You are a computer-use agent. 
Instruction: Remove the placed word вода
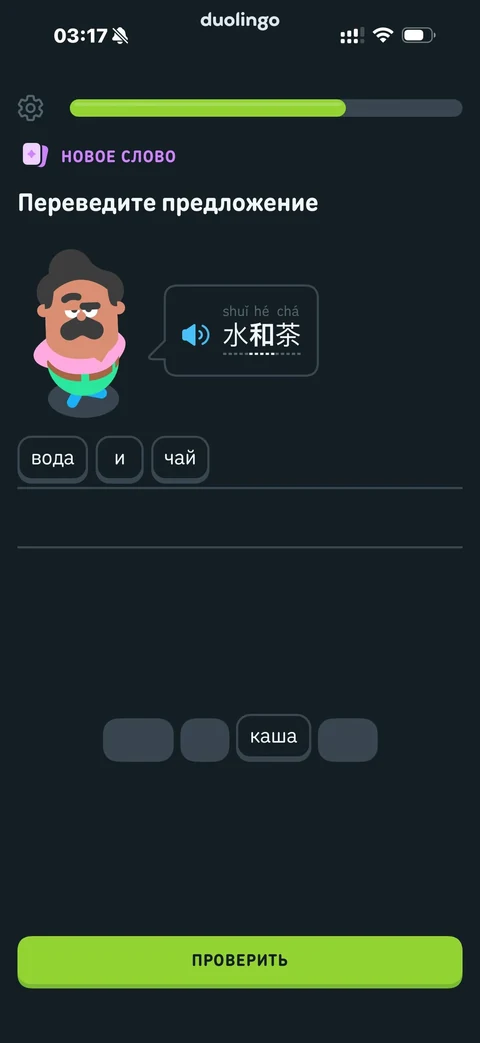click(53, 459)
